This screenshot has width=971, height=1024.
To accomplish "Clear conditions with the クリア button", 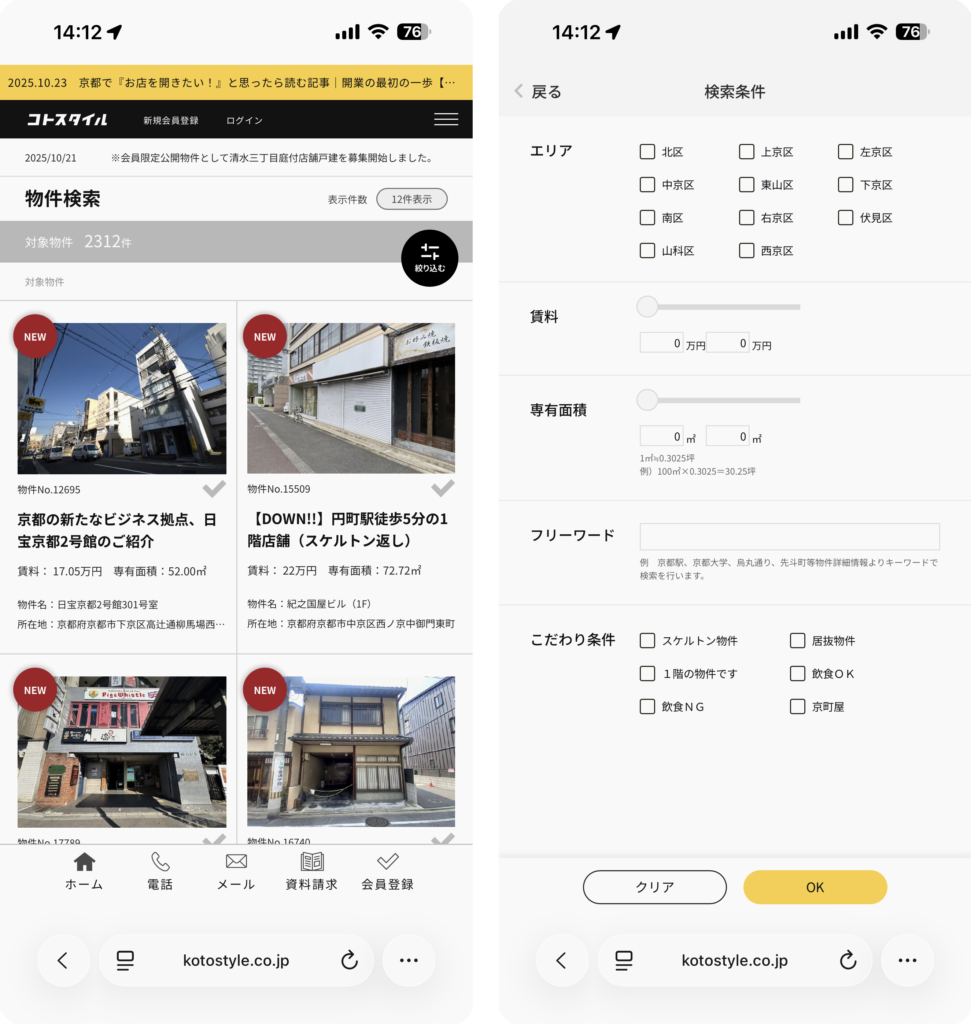I will [654, 887].
